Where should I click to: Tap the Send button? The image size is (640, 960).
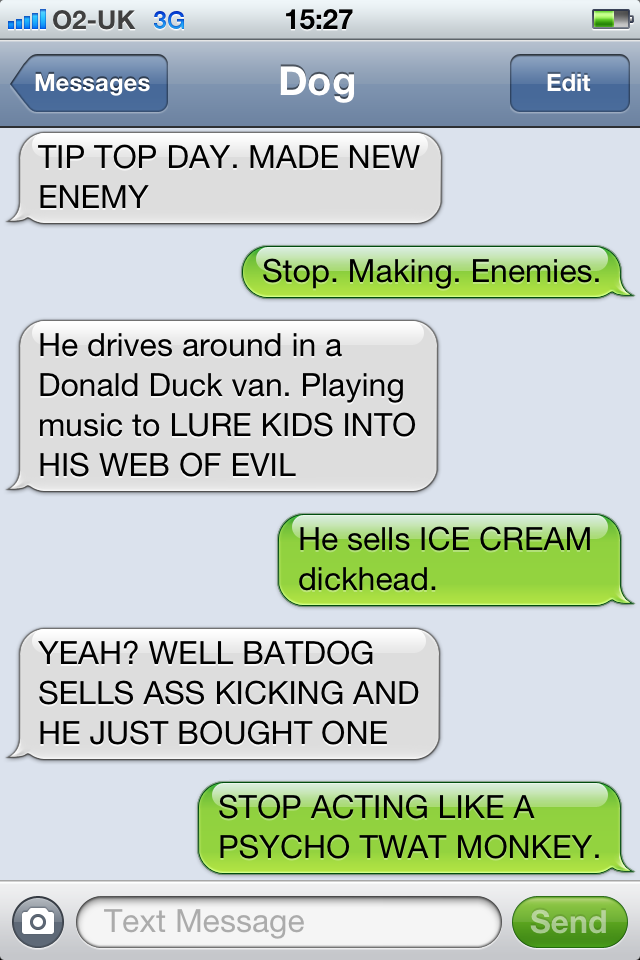click(x=568, y=921)
